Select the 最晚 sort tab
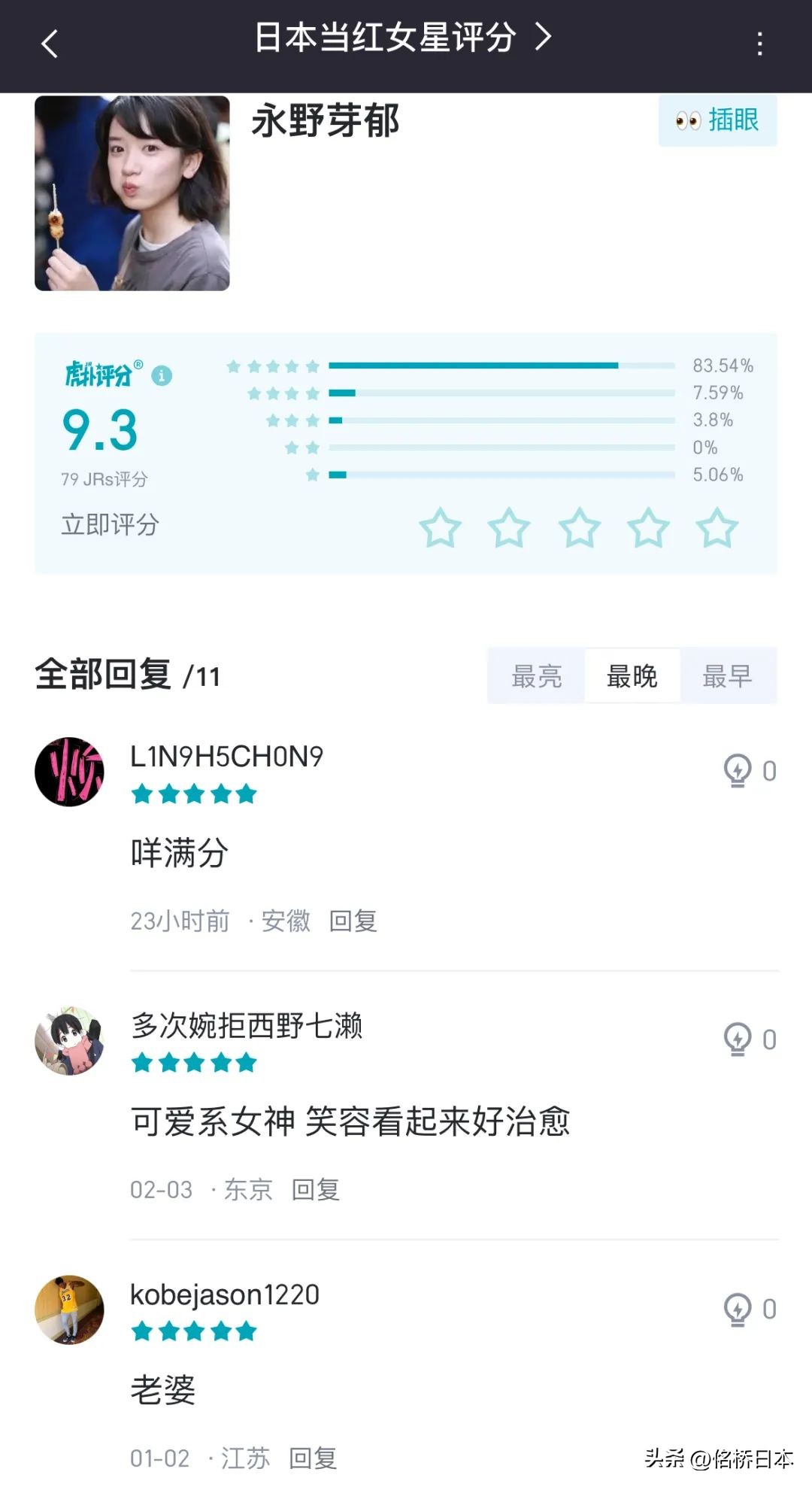Screen dimensions: 812x1487 pos(632,676)
